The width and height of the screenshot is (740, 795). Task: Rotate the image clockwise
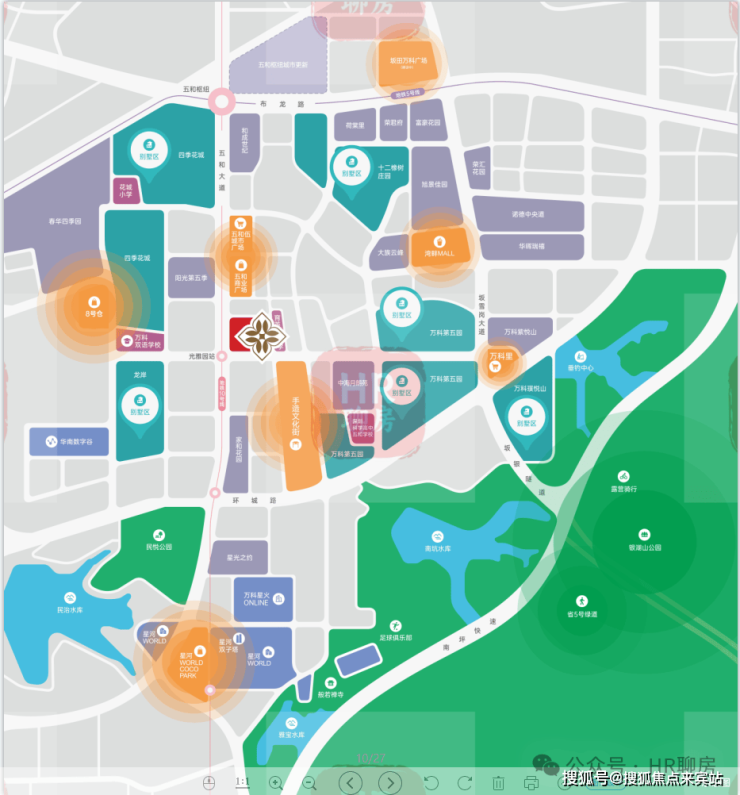465,782
